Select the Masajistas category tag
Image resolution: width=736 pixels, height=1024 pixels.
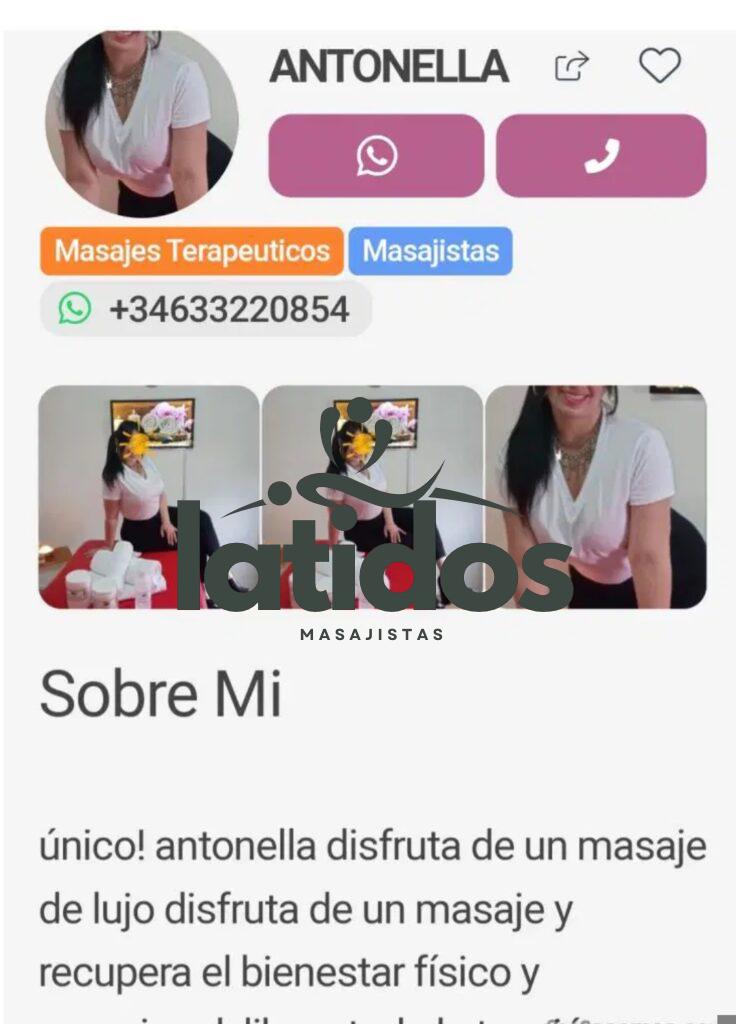(430, 252)
